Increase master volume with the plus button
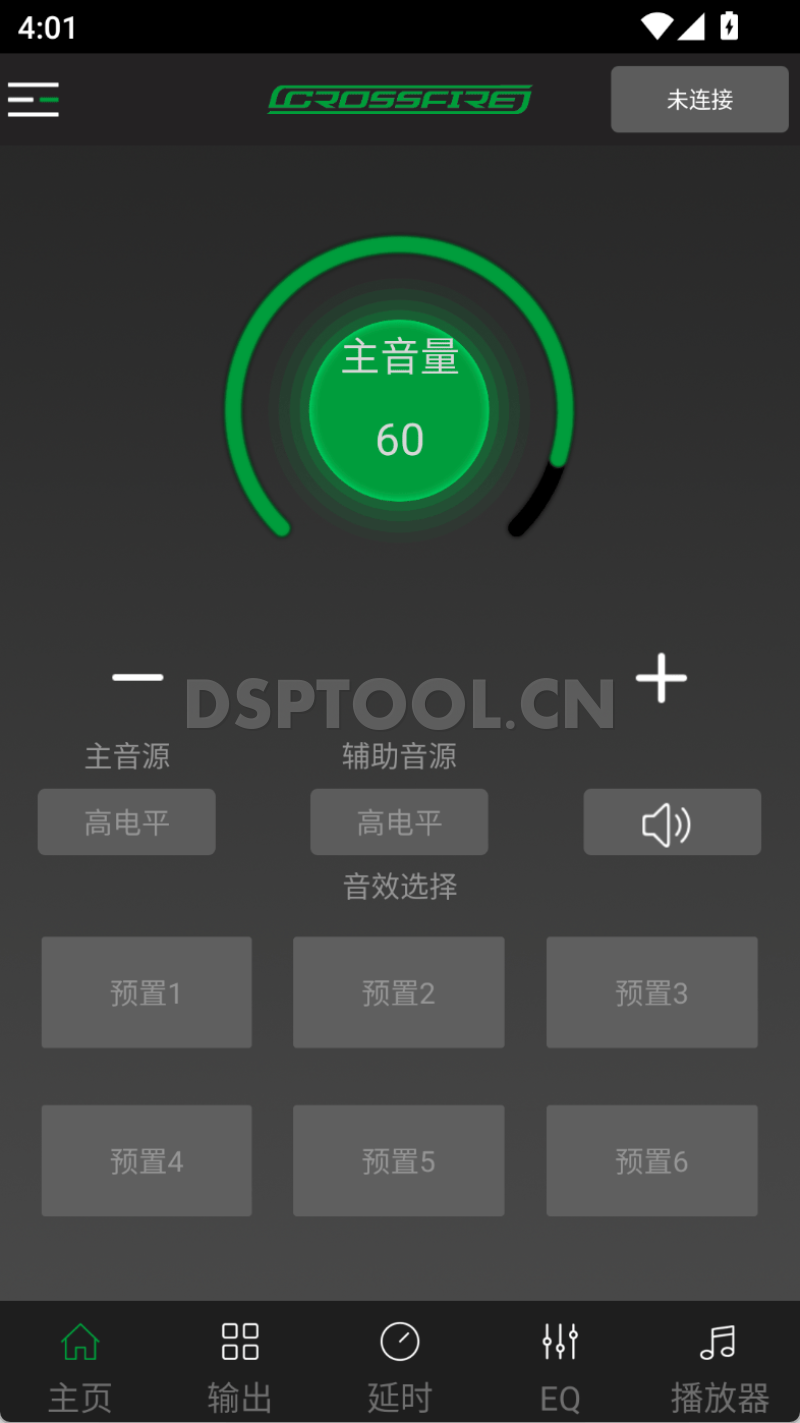800x1423 pixels. [661, 678]
